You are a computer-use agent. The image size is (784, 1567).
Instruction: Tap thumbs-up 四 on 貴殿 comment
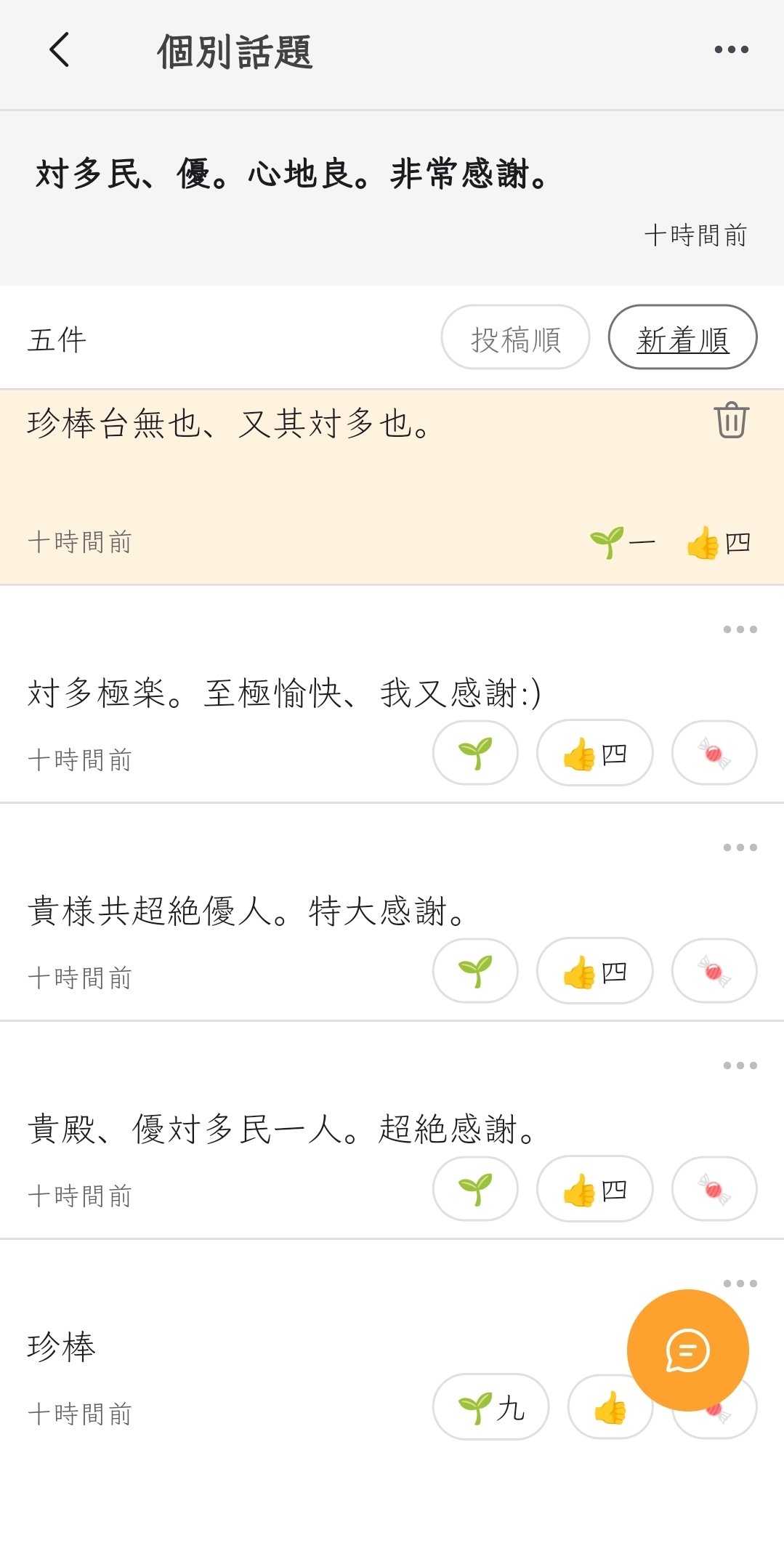tap(594, 1189)
